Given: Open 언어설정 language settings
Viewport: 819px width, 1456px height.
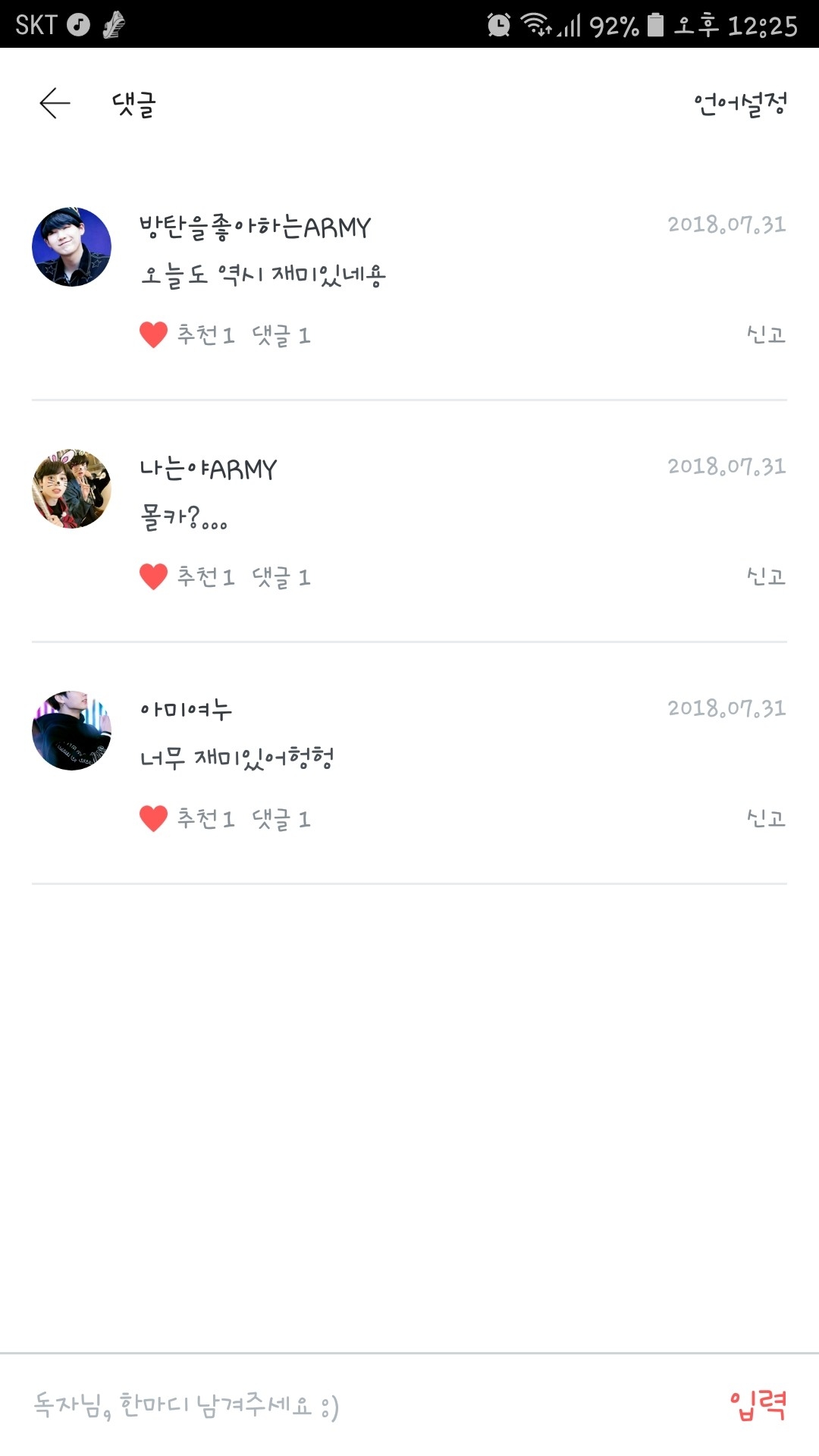Looking at the screenshot, I should [x=740, y=104].
